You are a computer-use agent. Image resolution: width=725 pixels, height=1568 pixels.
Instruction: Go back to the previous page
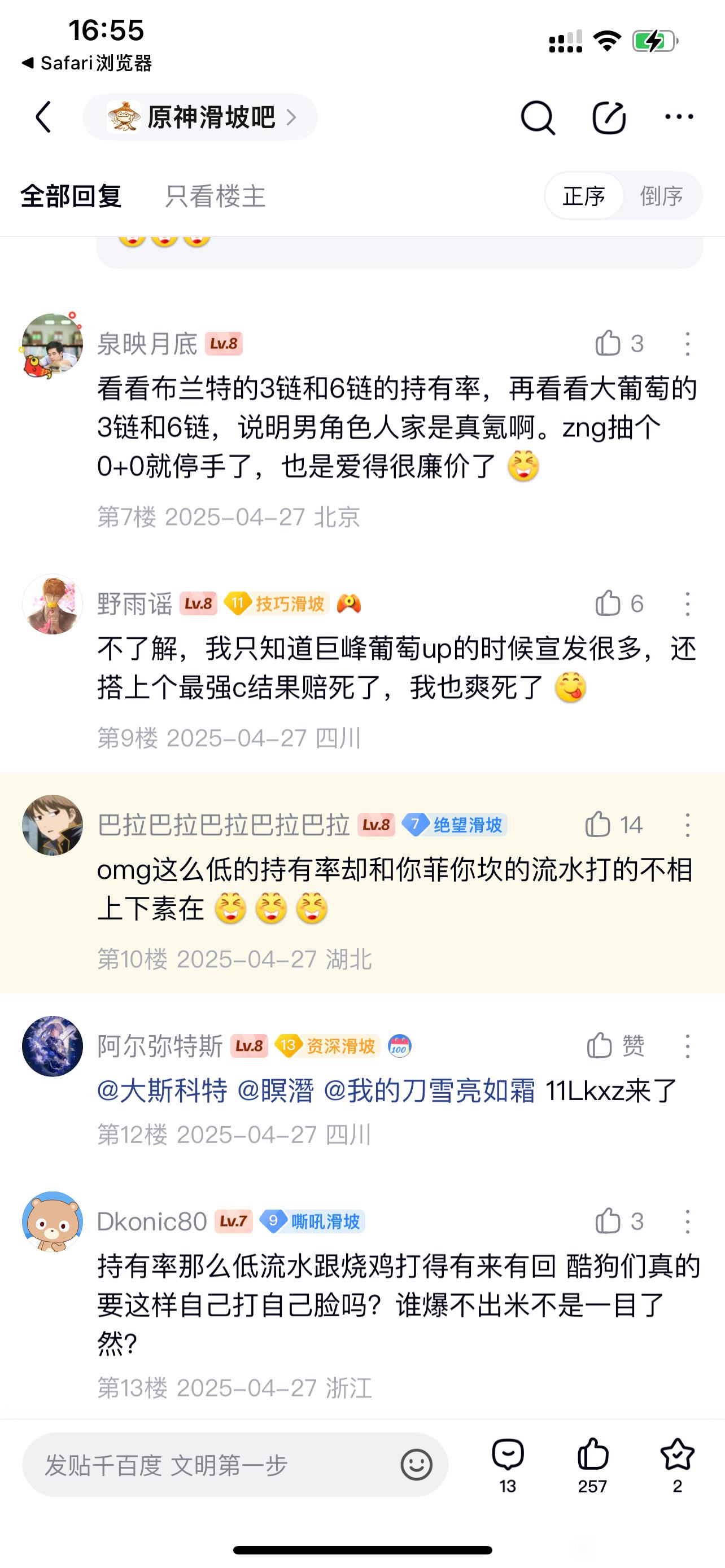(43, 117)
